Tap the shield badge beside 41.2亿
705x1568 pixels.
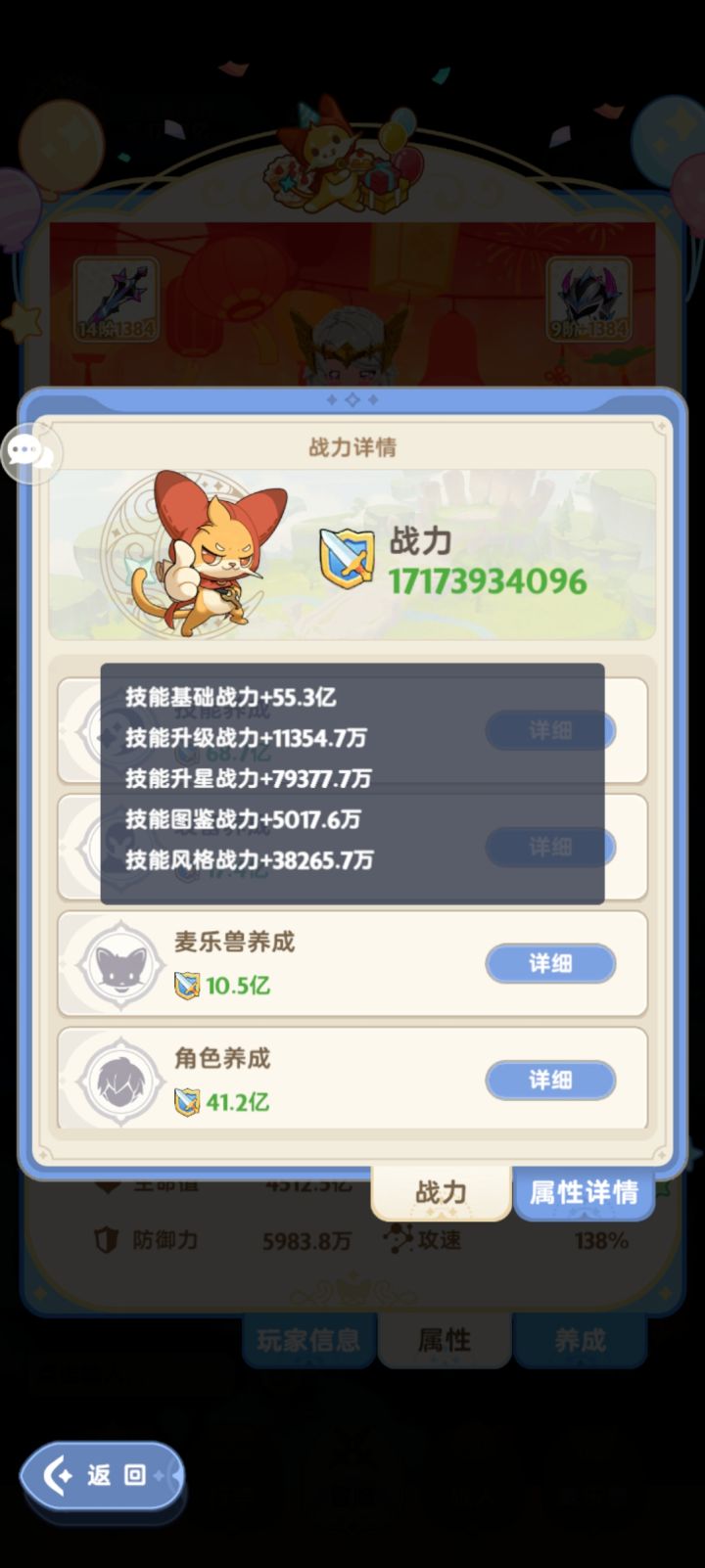189,1100
